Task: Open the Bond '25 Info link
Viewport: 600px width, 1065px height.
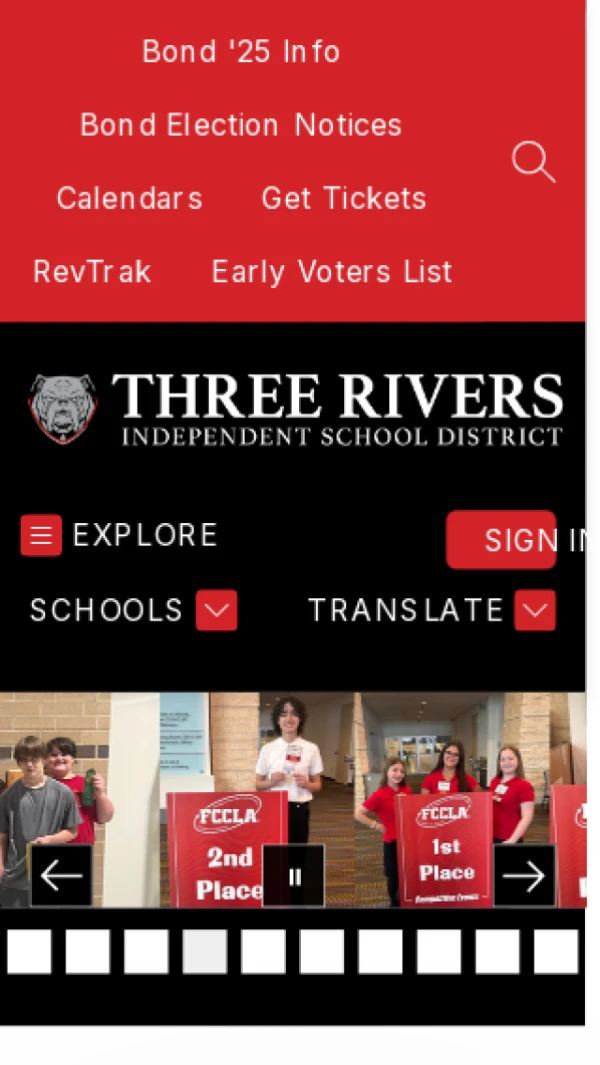Action: [241, 52]
